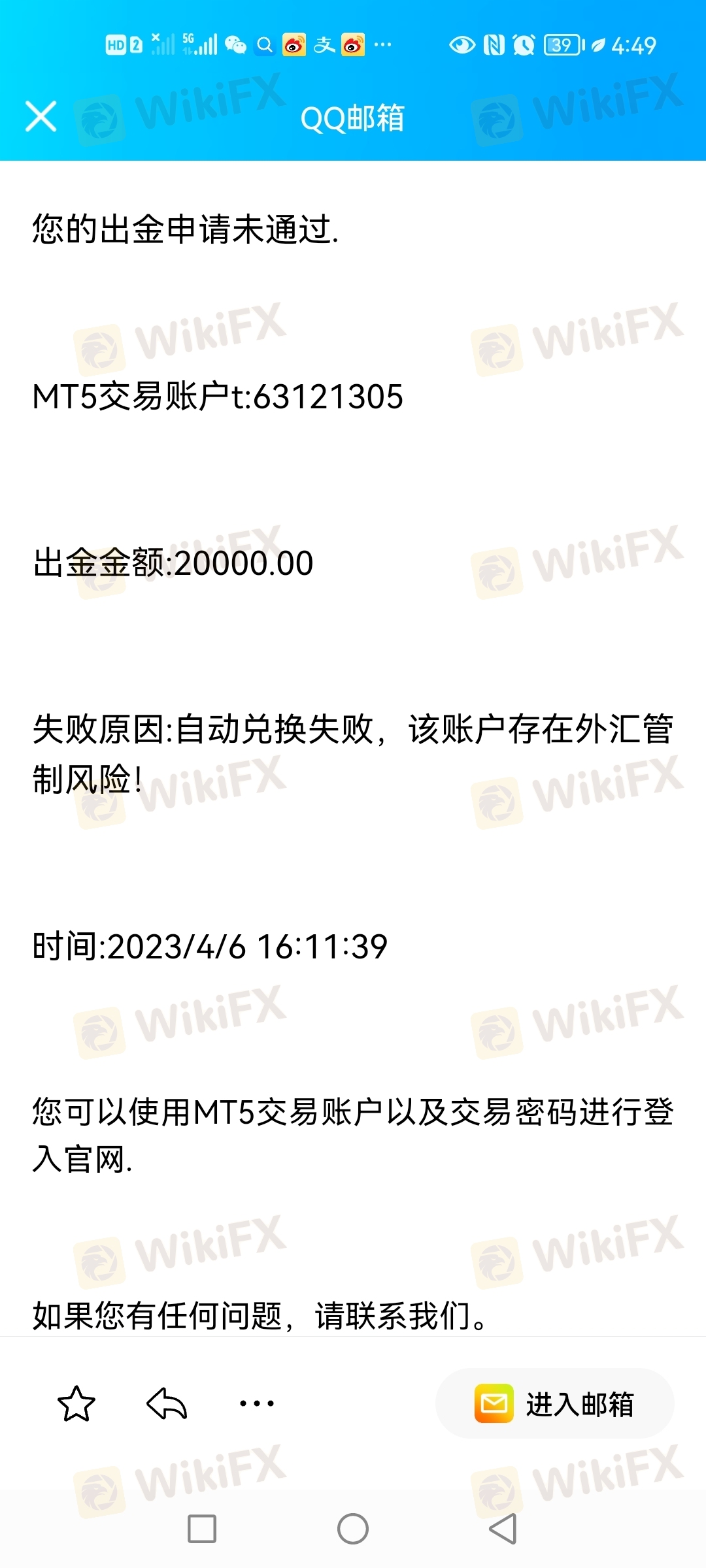Reply to this email
Screen dimensions: 706x1568
[x=167, y=1403]
